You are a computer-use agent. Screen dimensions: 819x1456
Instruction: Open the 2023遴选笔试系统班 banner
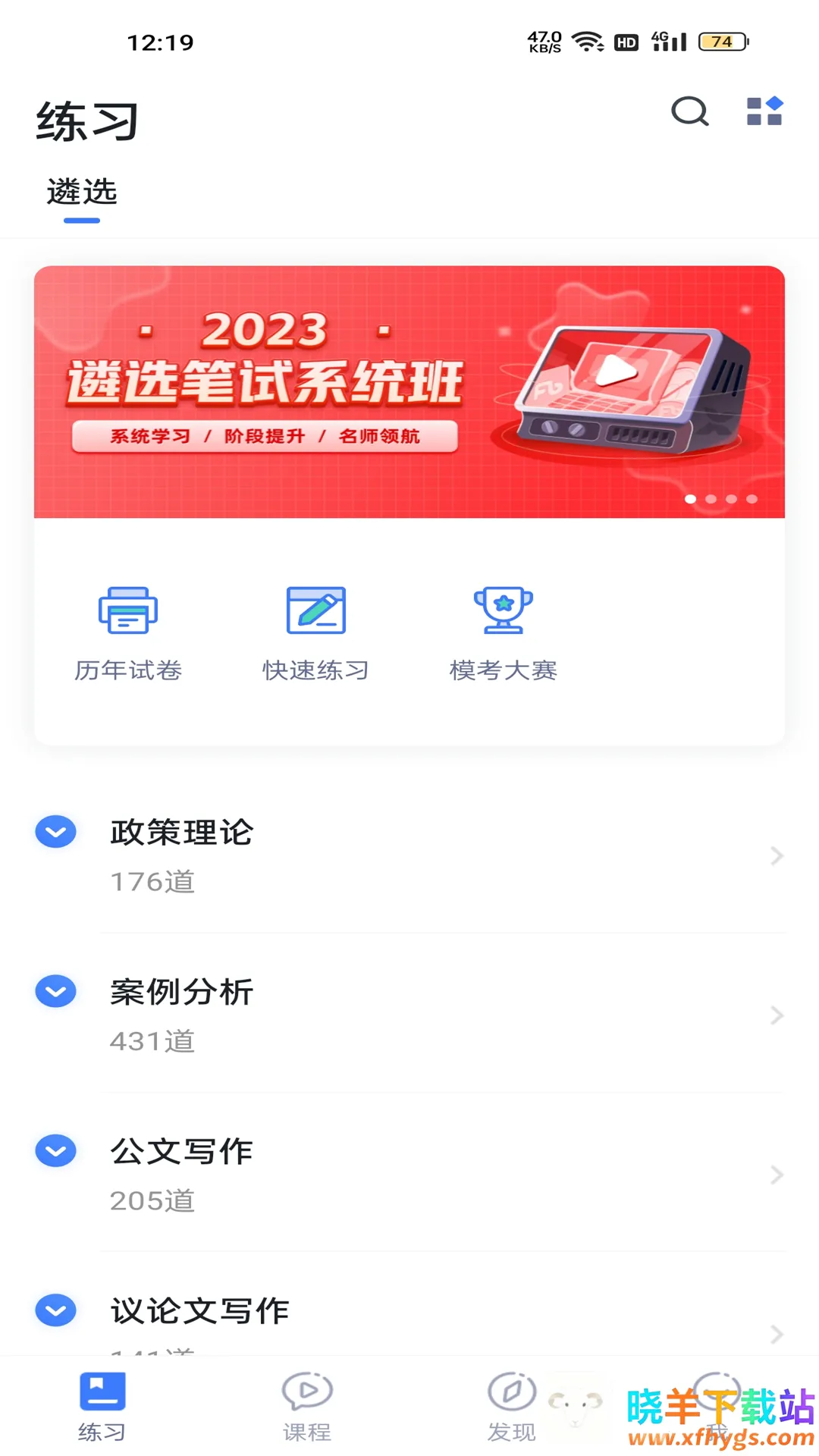pos(409,391)
